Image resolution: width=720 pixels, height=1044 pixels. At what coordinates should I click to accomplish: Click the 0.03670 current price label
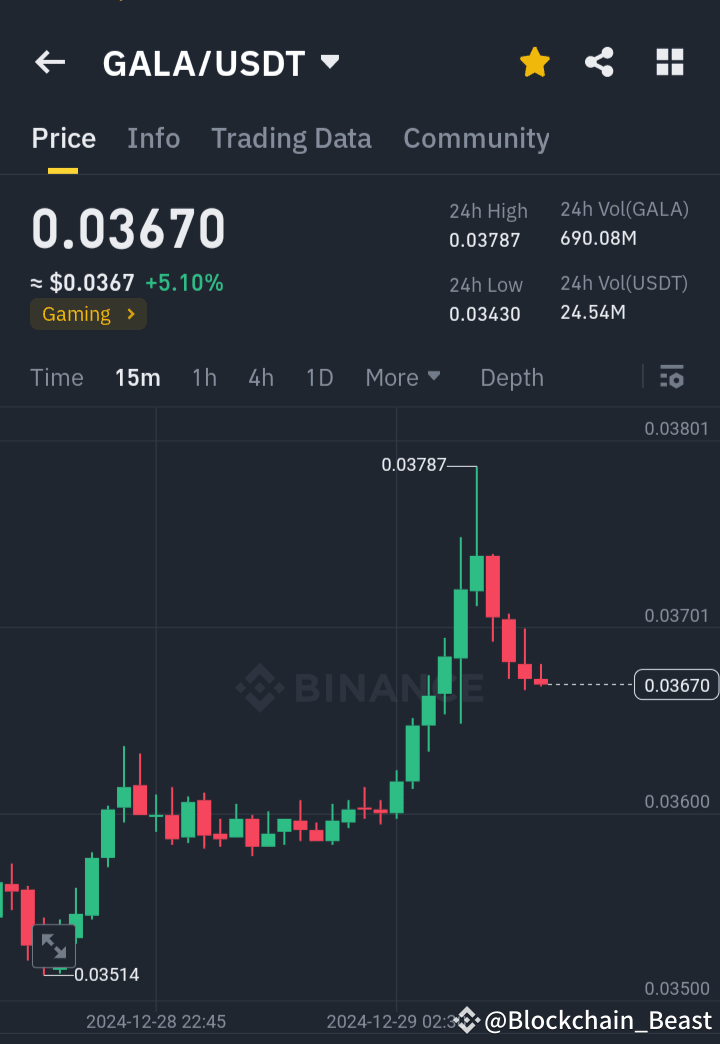point(676,684)
